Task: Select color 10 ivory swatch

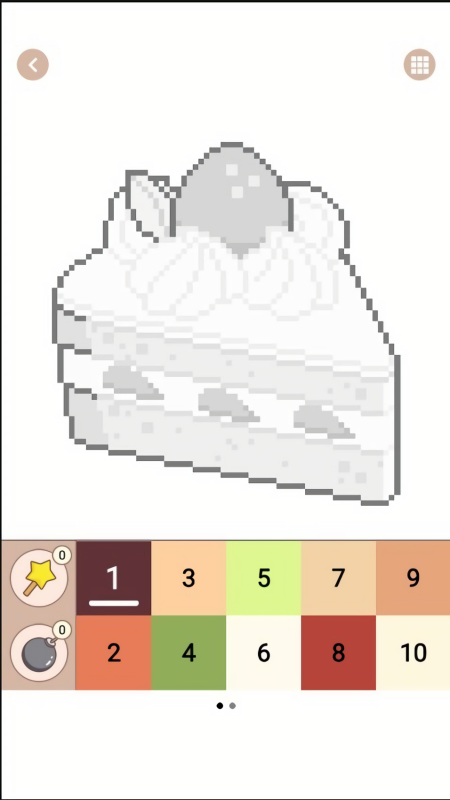Action: (413, 653)
